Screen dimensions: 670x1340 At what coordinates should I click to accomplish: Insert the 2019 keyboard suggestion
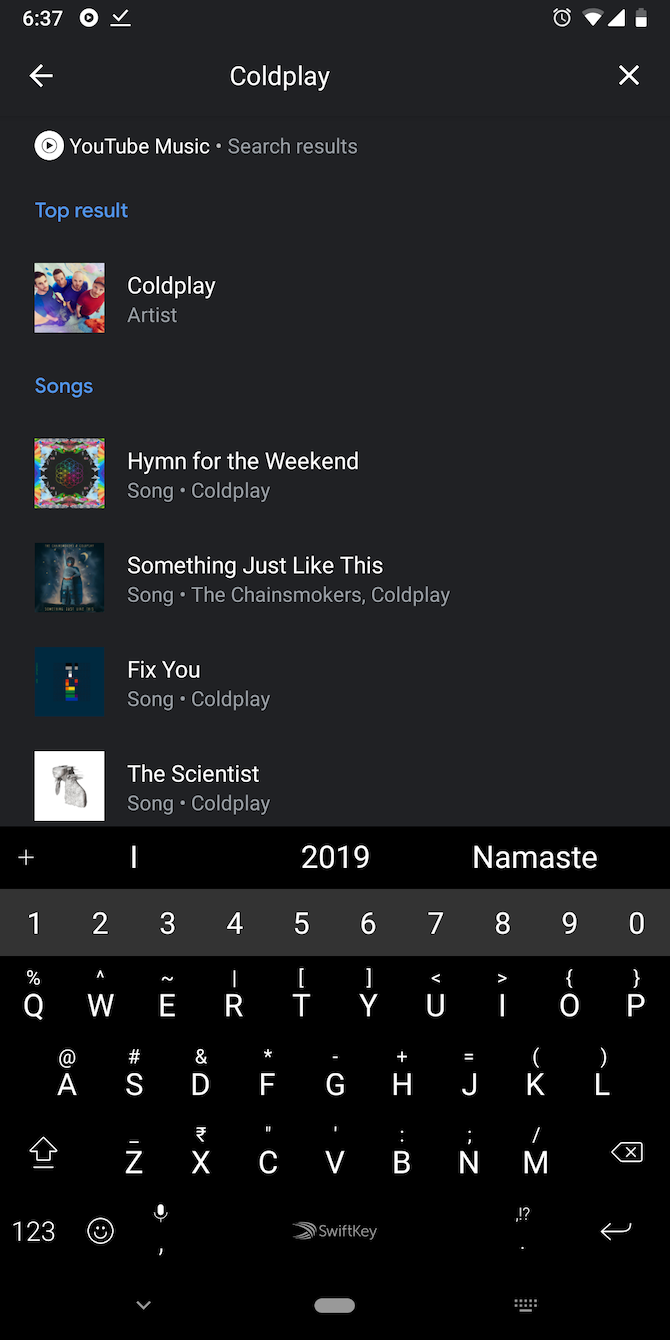335,857
